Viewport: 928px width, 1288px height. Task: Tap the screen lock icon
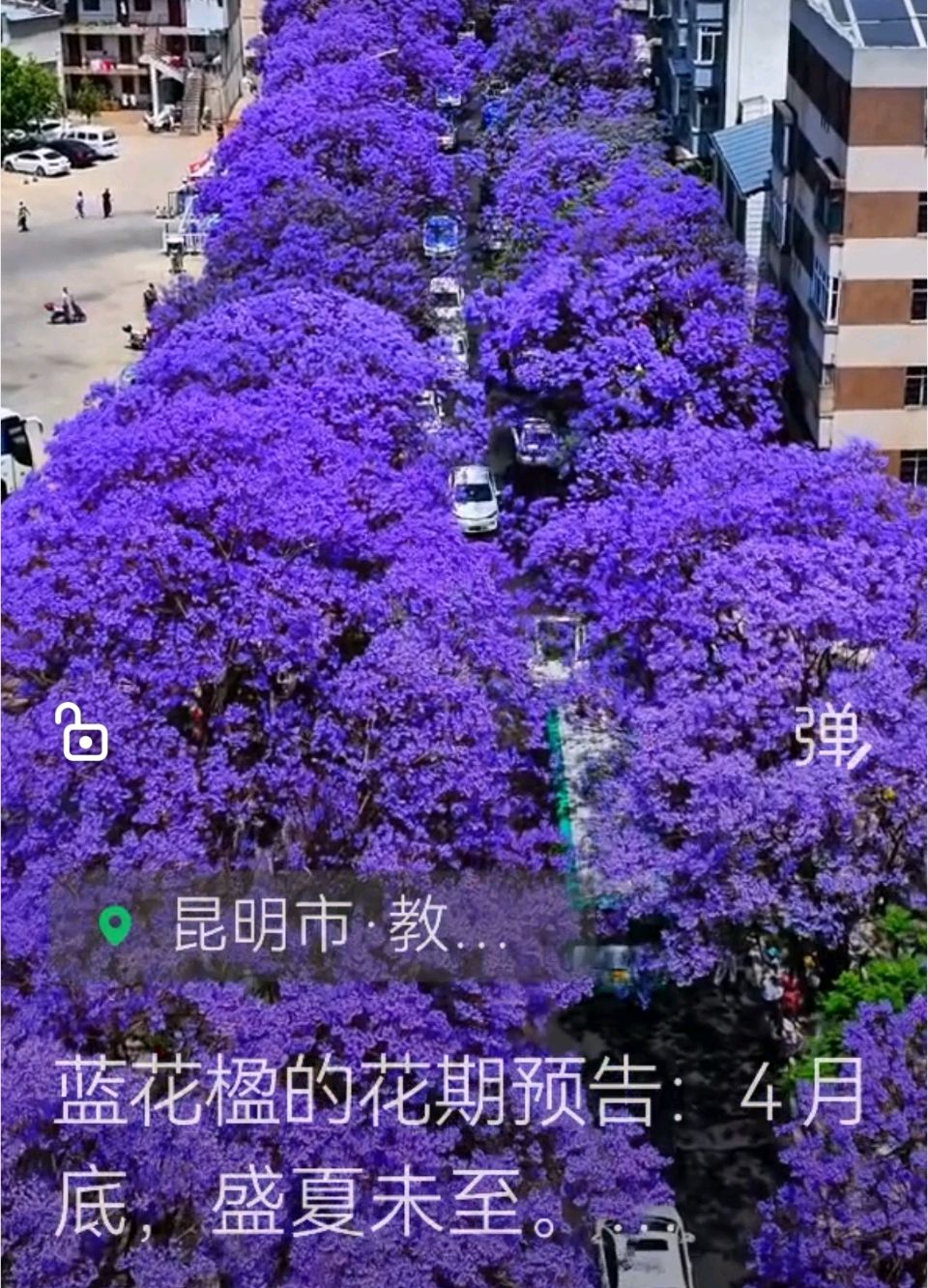coord(81,732)
